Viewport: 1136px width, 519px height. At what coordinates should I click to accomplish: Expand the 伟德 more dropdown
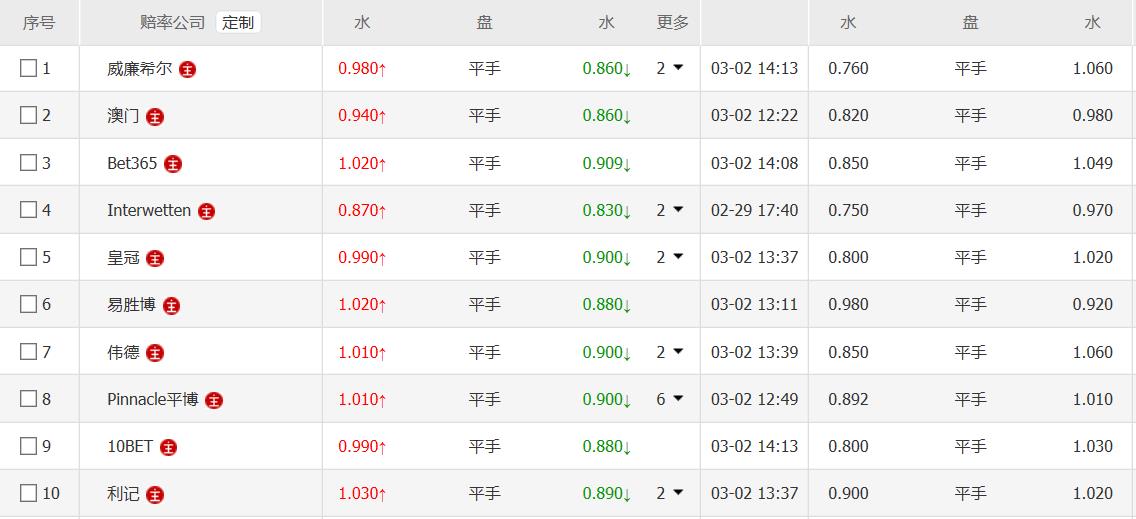[x=670, y=352]
